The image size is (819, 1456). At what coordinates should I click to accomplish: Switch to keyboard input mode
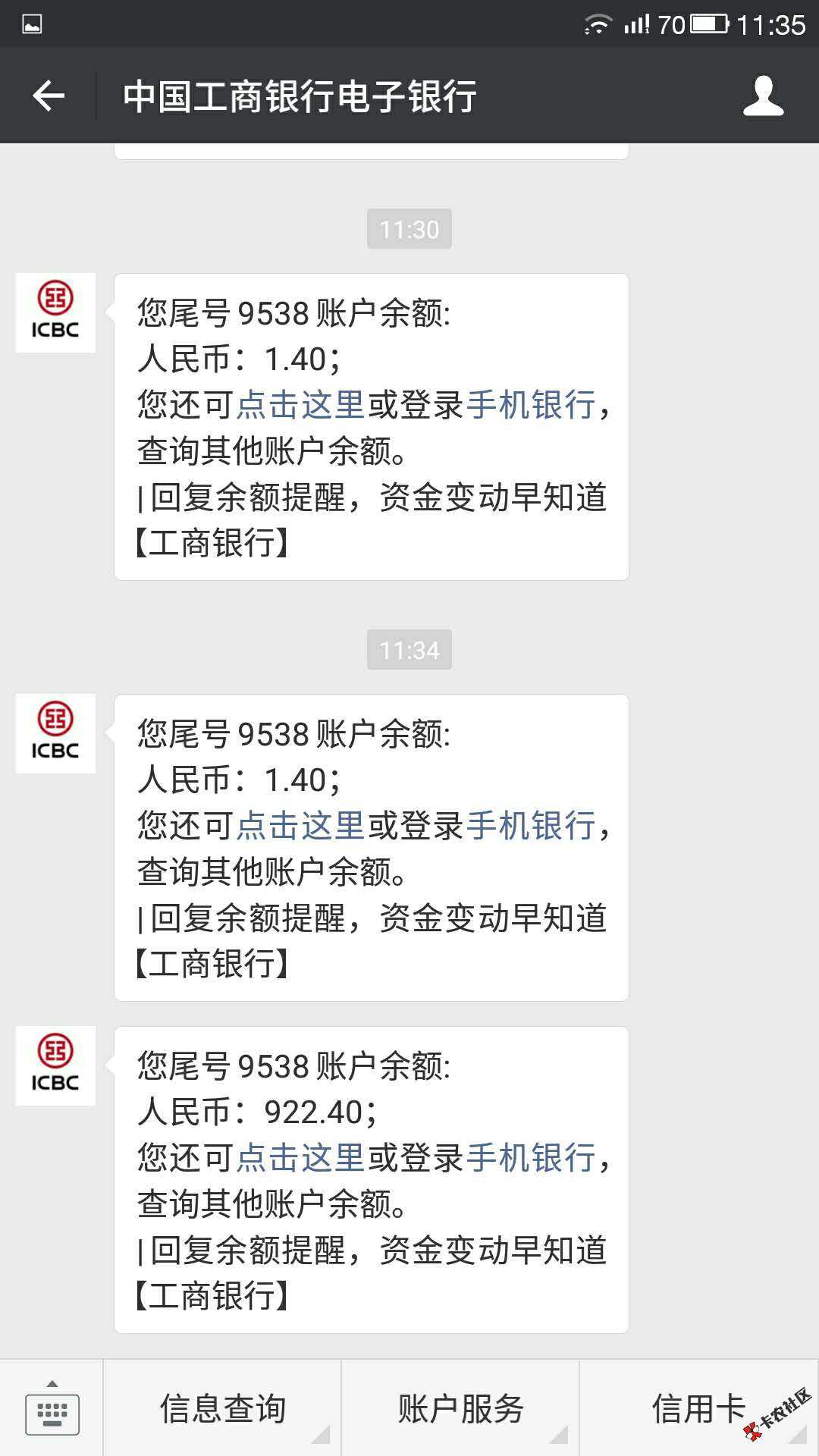point(52,1409)
